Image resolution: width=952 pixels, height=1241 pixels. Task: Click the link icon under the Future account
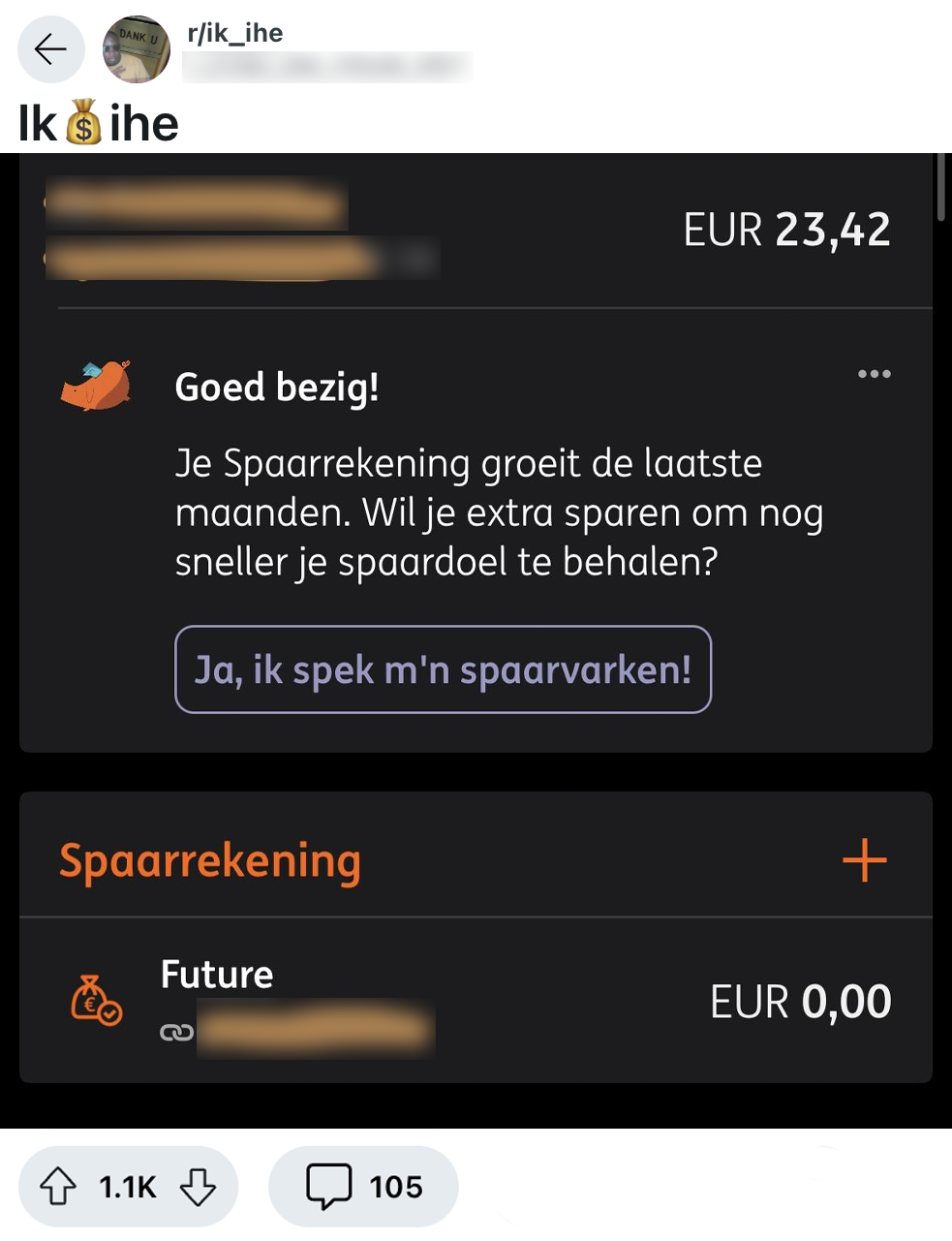click(x=175, y=1033)
